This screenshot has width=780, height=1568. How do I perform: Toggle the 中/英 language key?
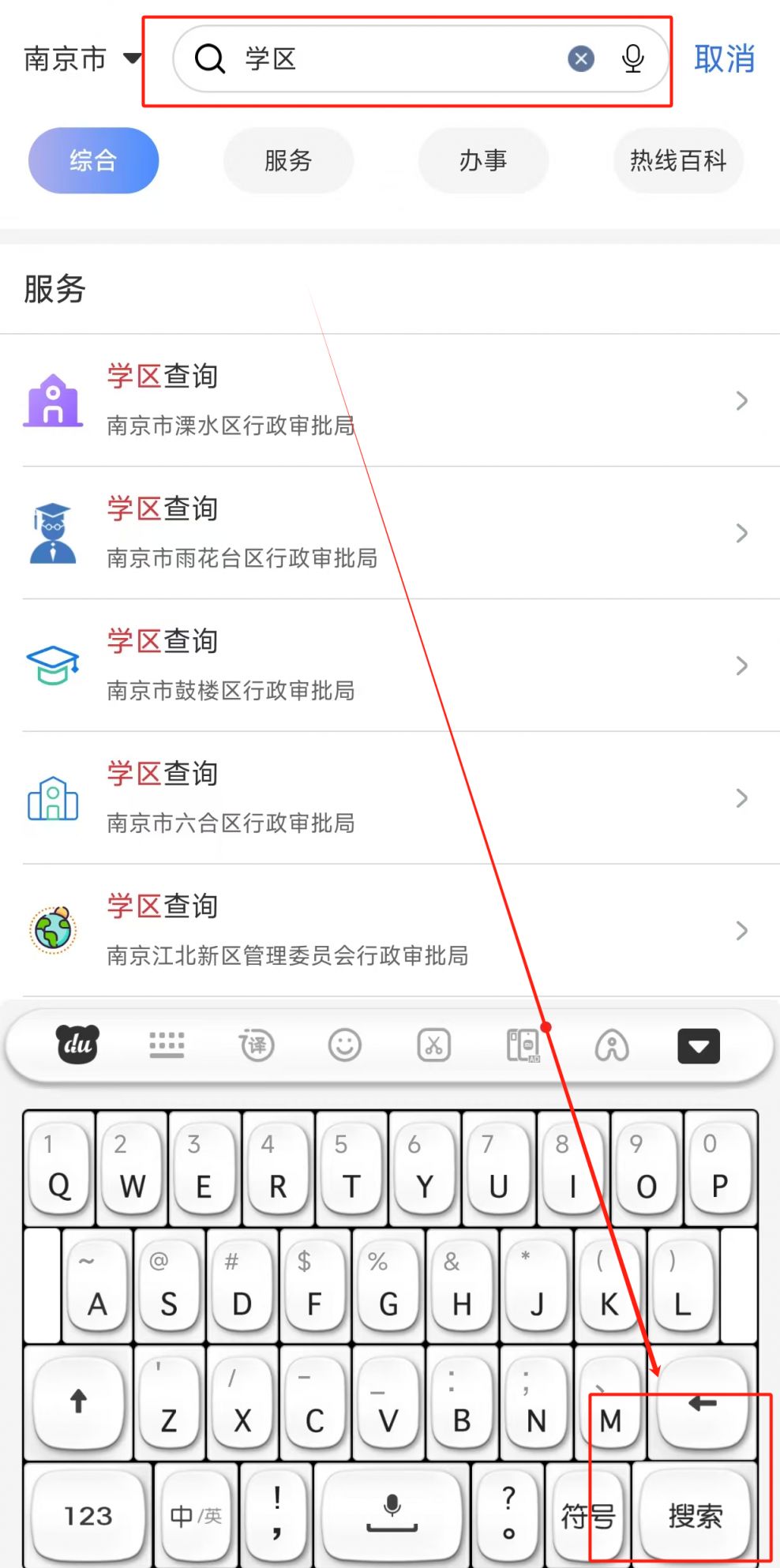click(196, 1516)
